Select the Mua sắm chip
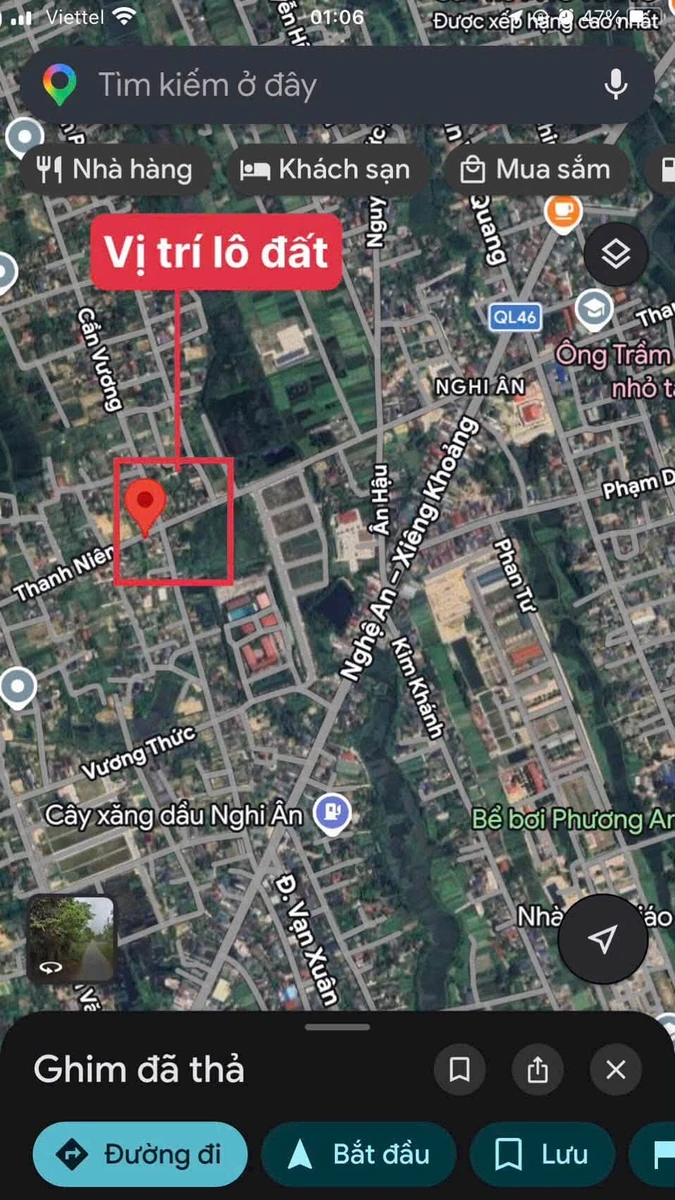 pos(536,169)
